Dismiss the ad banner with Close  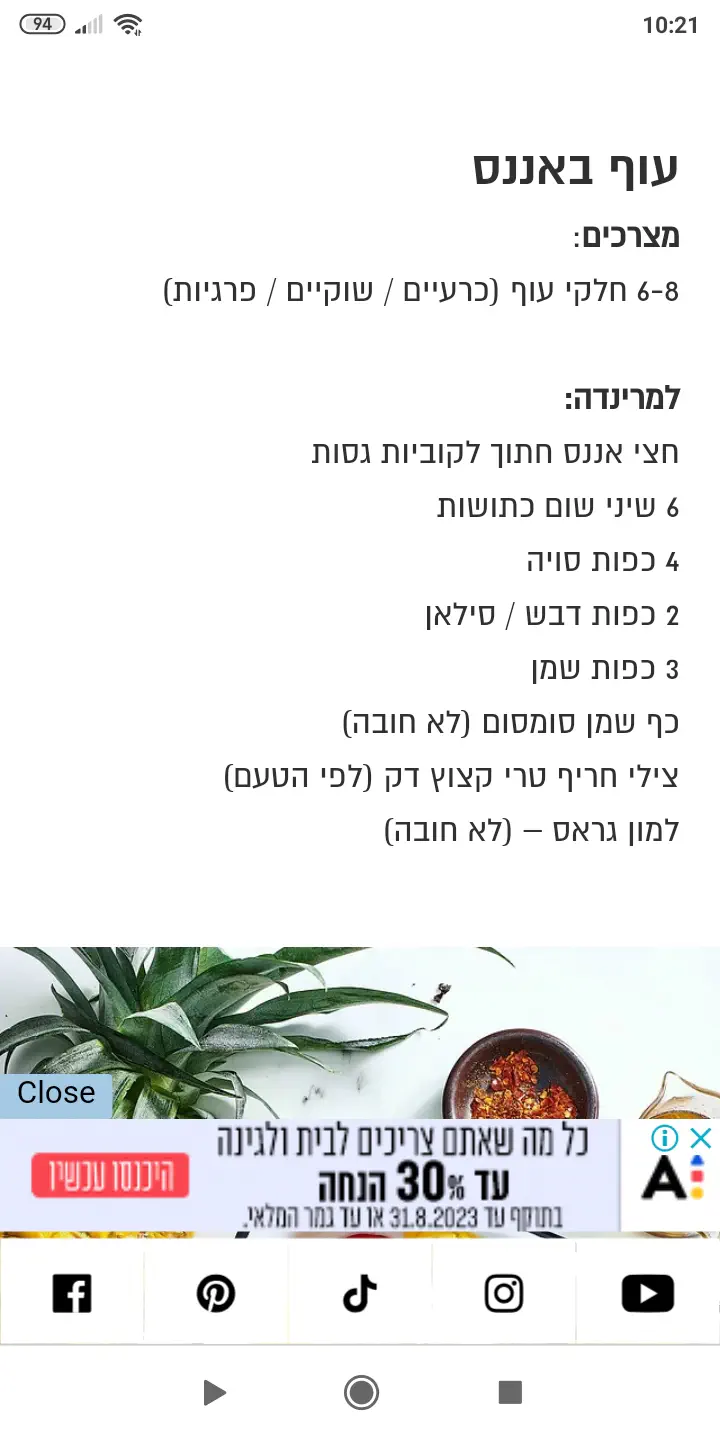point(56,1092)
